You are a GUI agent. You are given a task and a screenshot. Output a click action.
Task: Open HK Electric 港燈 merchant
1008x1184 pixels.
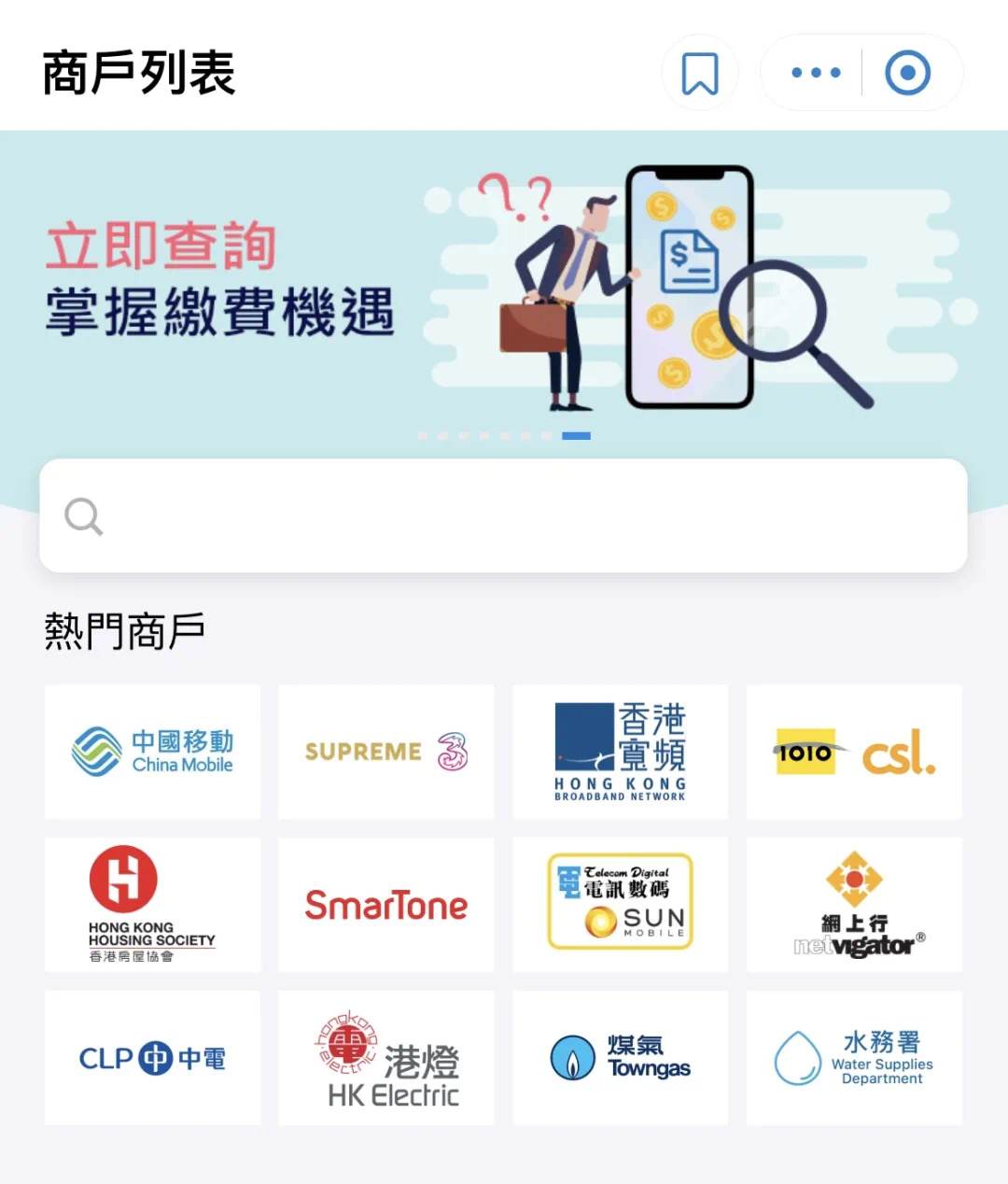point(386,1057)
